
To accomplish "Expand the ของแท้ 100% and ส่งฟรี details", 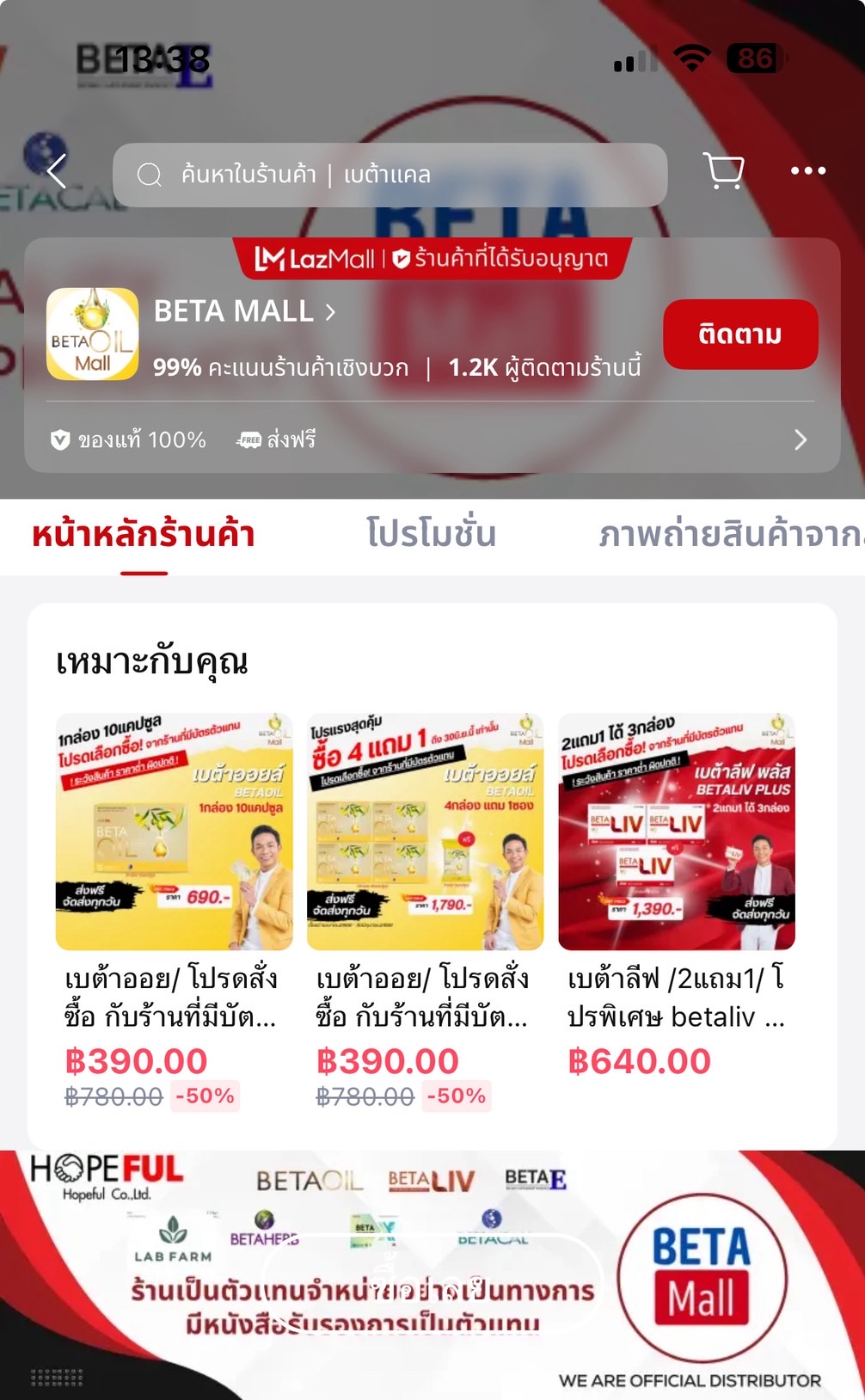I will pyautogui.click(x=800, y=440).
